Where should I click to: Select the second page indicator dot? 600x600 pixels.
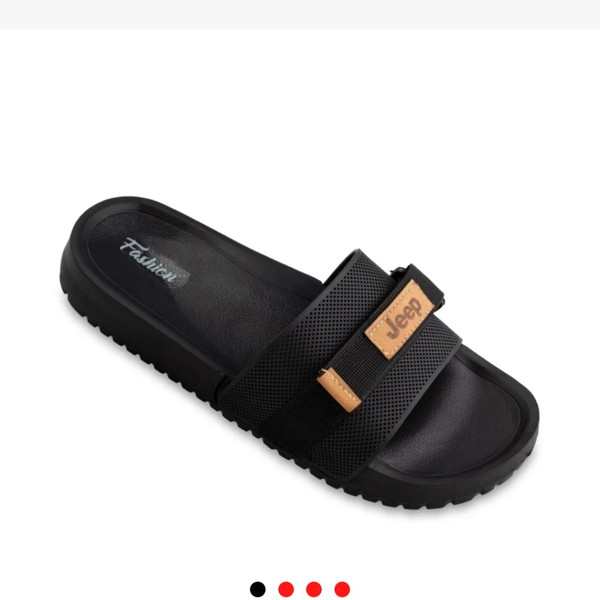pyautogui.click(x=286, y=589)
